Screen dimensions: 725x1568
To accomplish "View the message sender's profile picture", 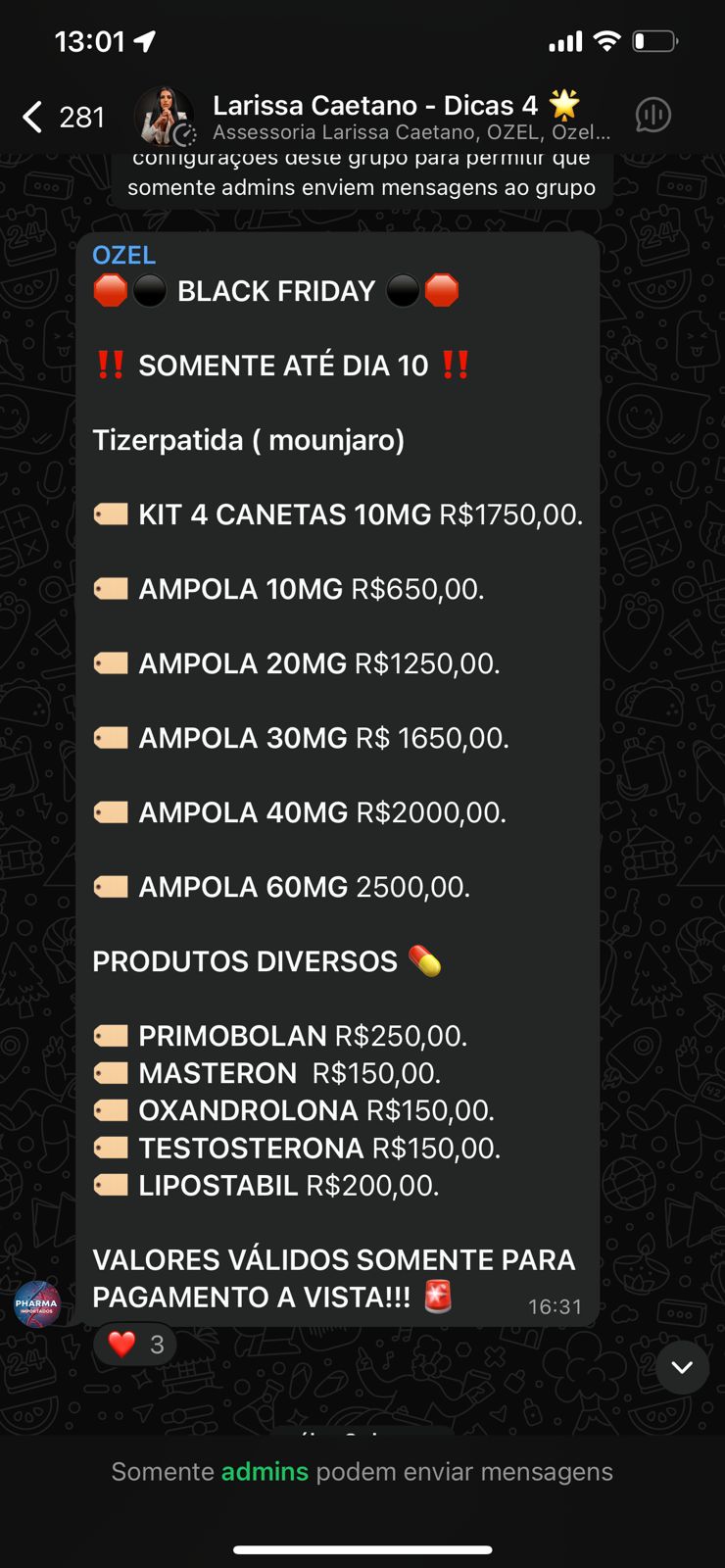I will click(37, 1304).
